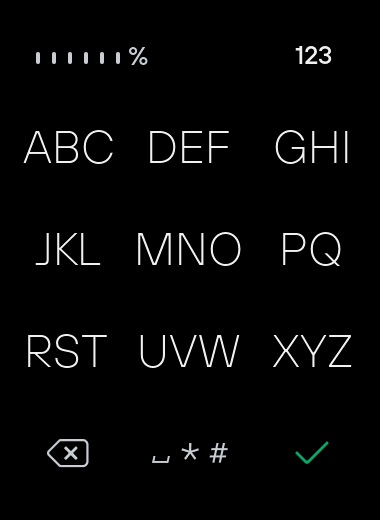Screen dimensions: 380x520
Task: Delete last character with backspace
Action: click(68, 453)
